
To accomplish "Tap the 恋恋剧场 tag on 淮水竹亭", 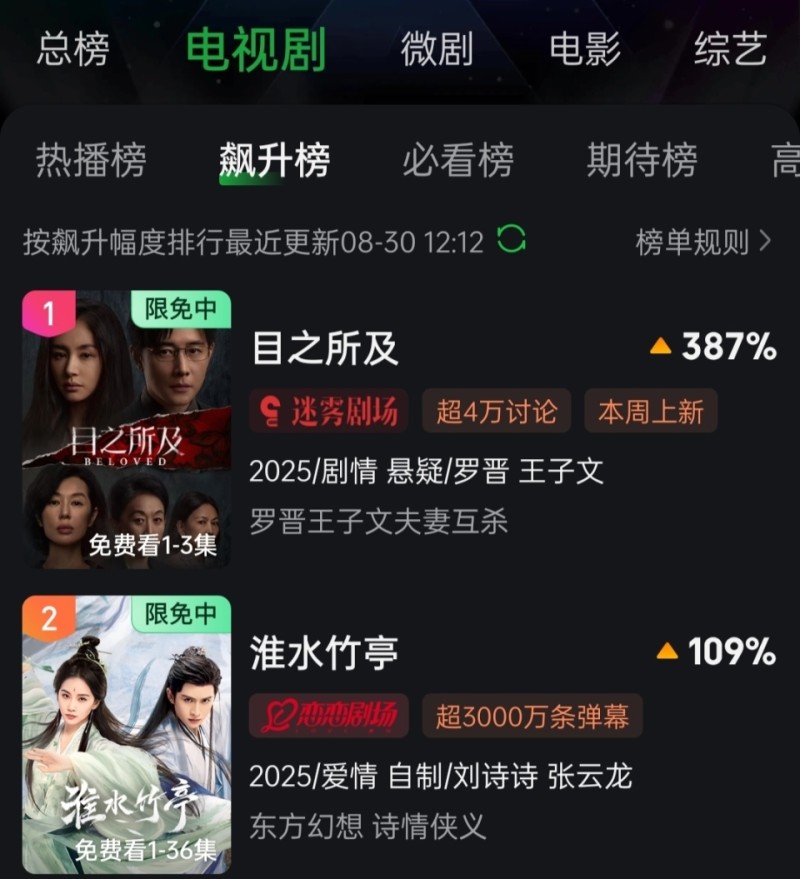I will point(328,716).
